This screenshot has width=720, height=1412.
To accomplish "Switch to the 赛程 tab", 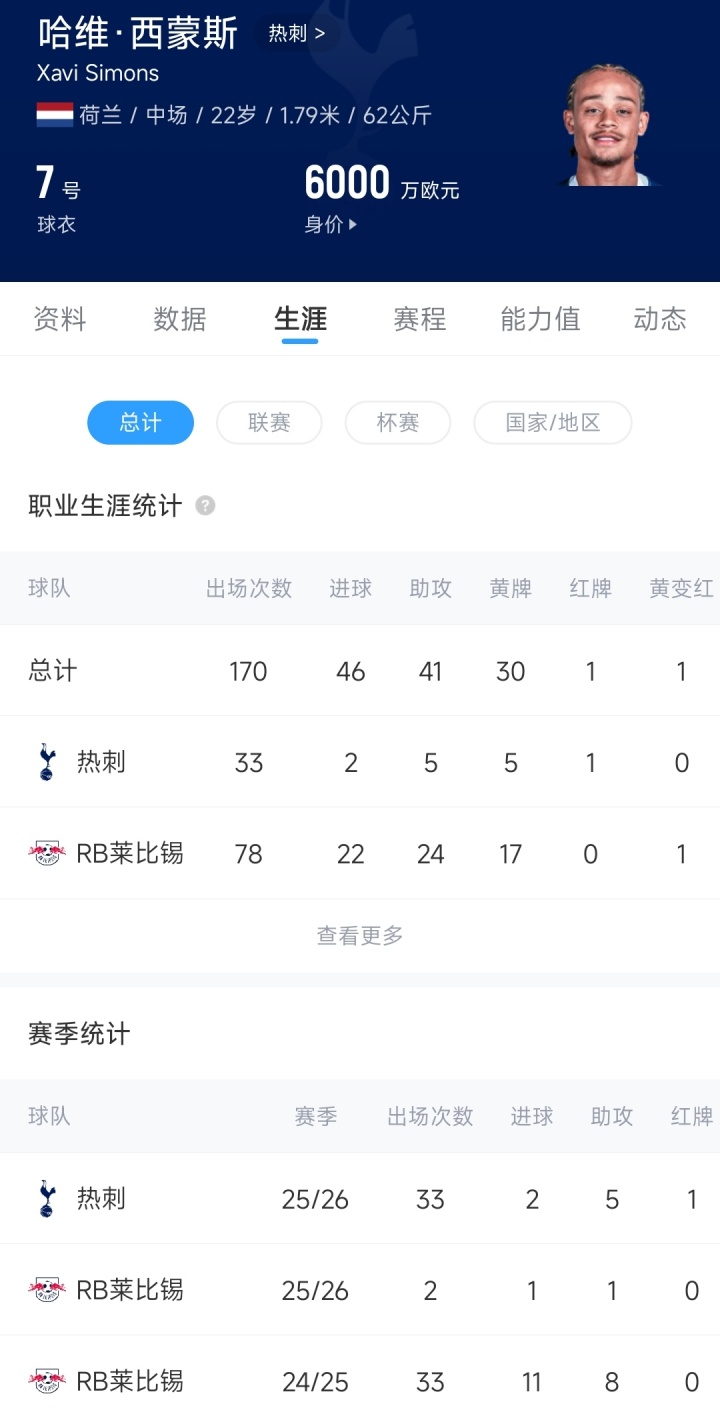I will tap(419, 318).
